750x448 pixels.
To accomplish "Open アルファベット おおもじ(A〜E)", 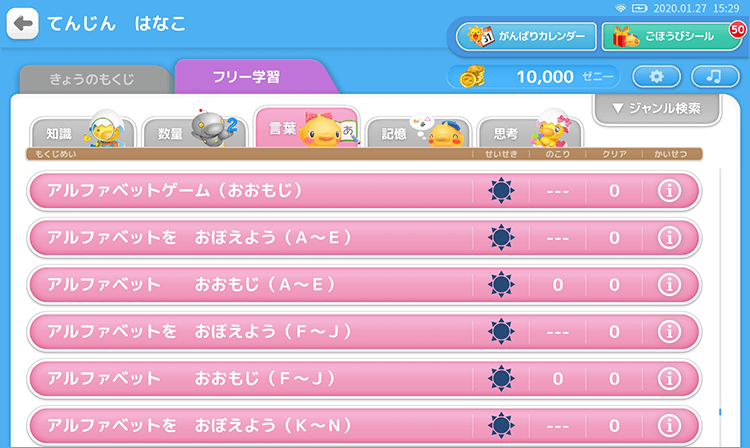I will [250, 285].
